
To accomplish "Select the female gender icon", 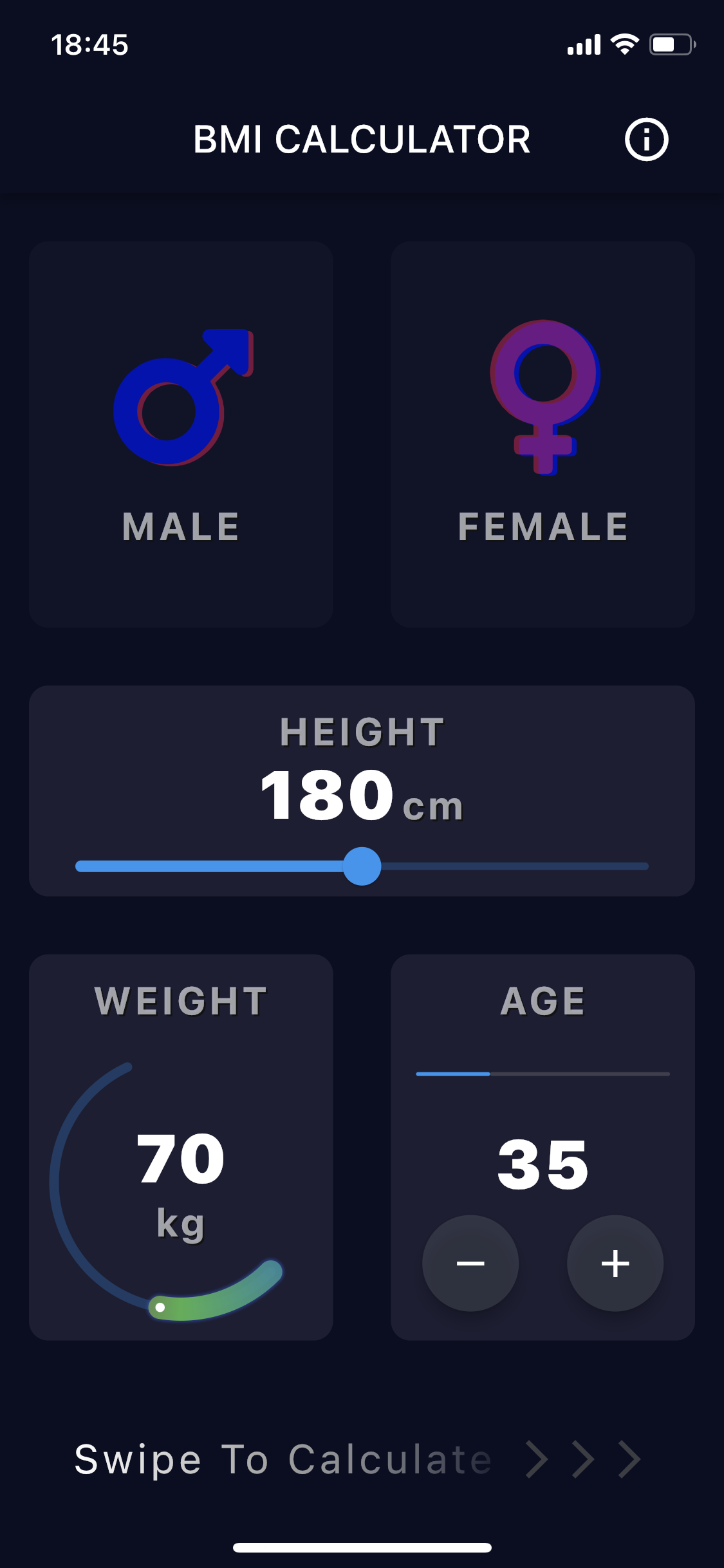I will pos(544,394).
